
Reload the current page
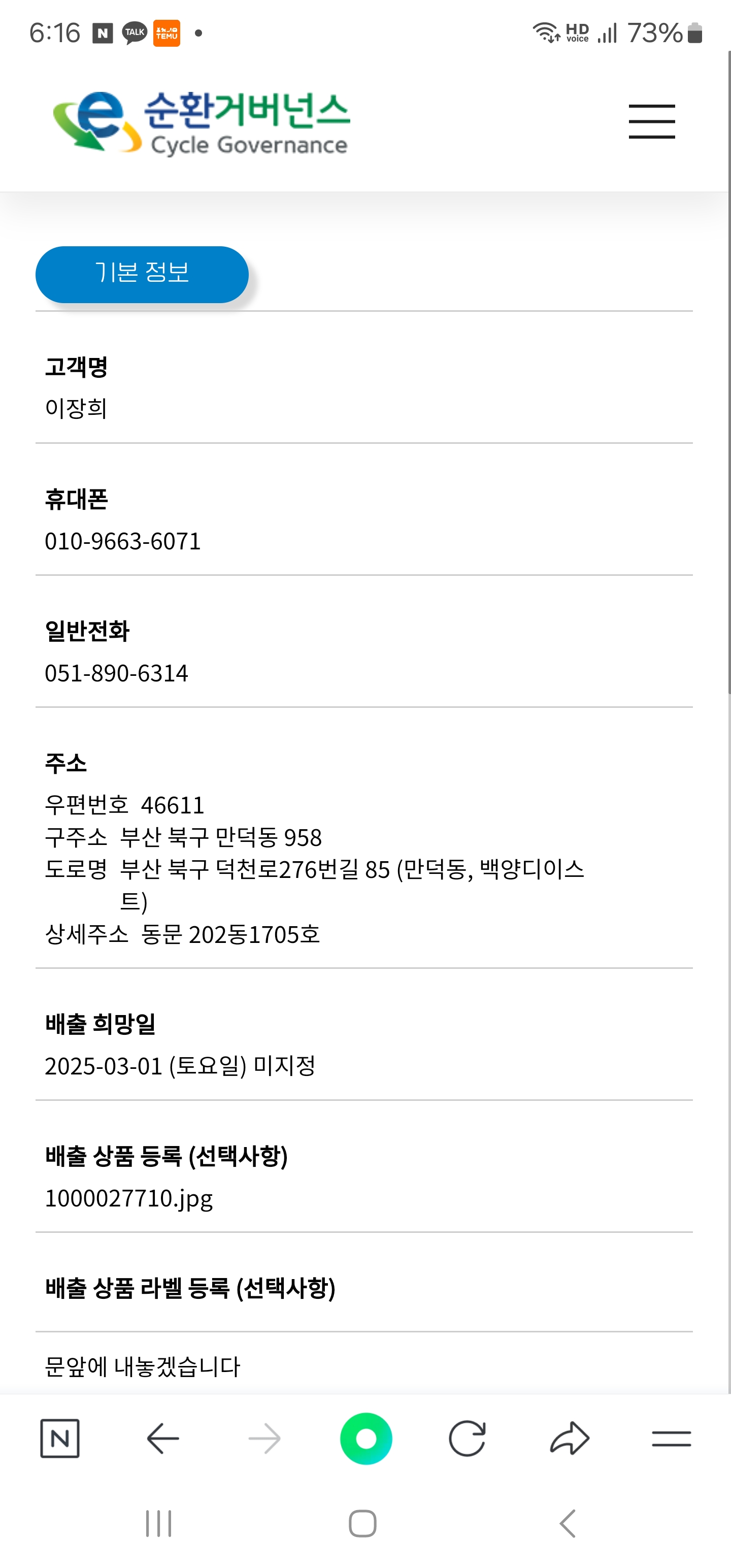467,1439
